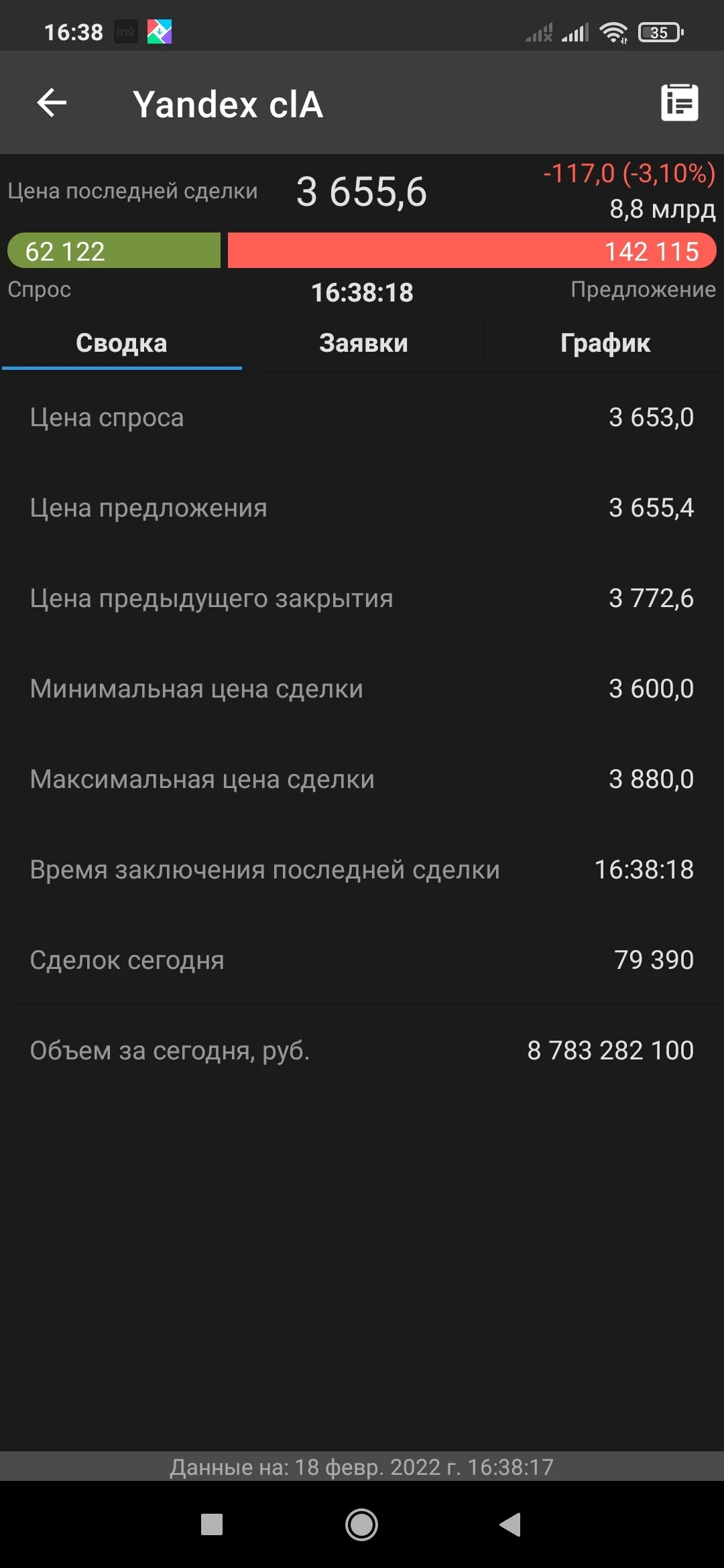Tap the system home button
The image size is (724, 1568).
point(362,1524)
